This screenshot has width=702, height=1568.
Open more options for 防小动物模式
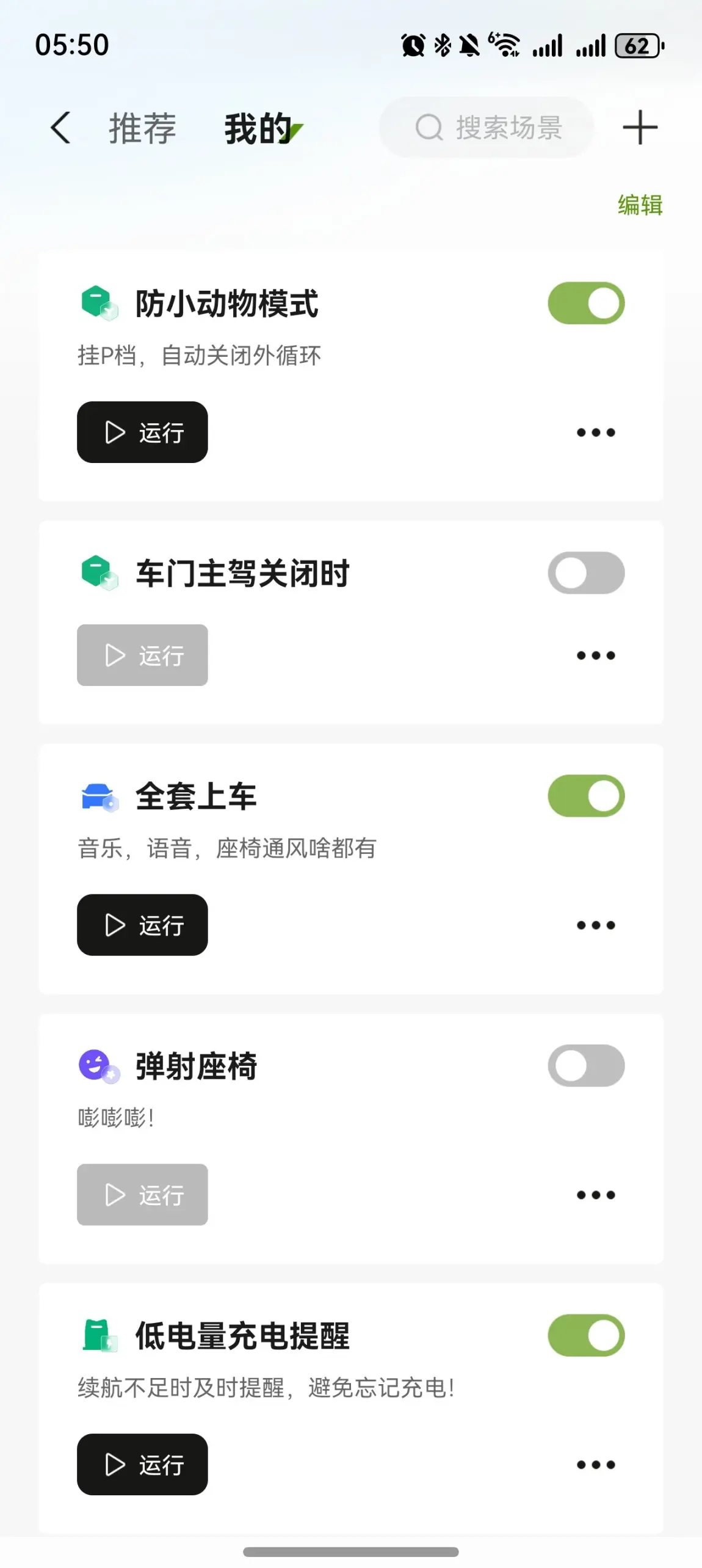coord(596,432)
